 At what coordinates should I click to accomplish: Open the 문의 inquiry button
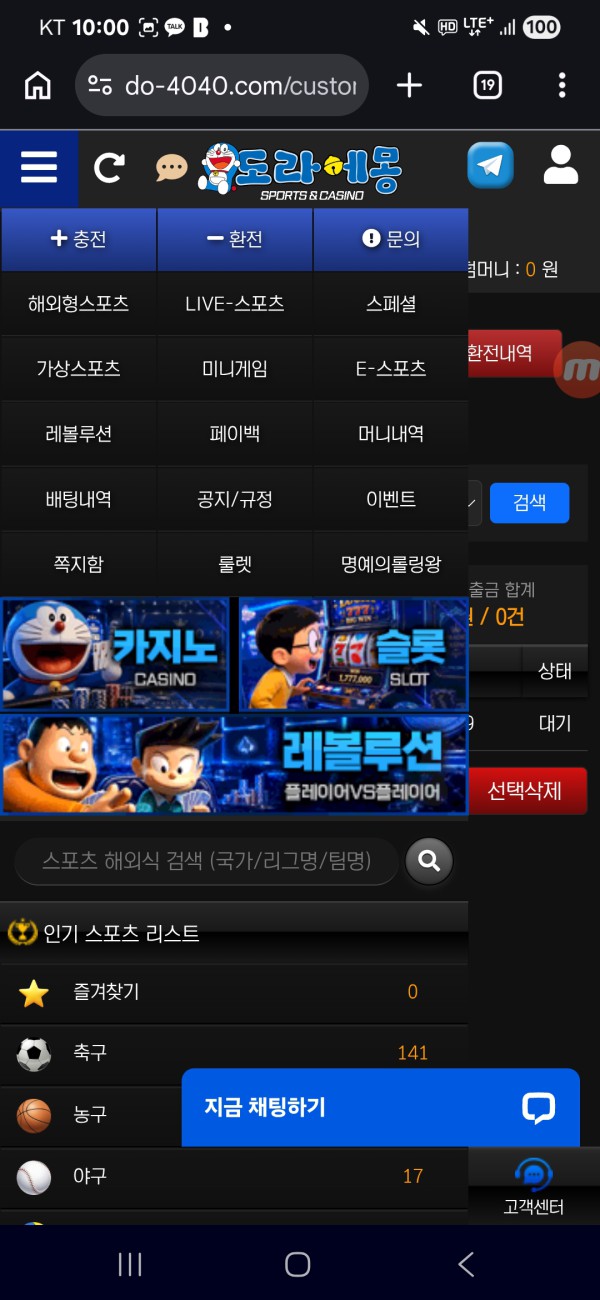[391, 239]
